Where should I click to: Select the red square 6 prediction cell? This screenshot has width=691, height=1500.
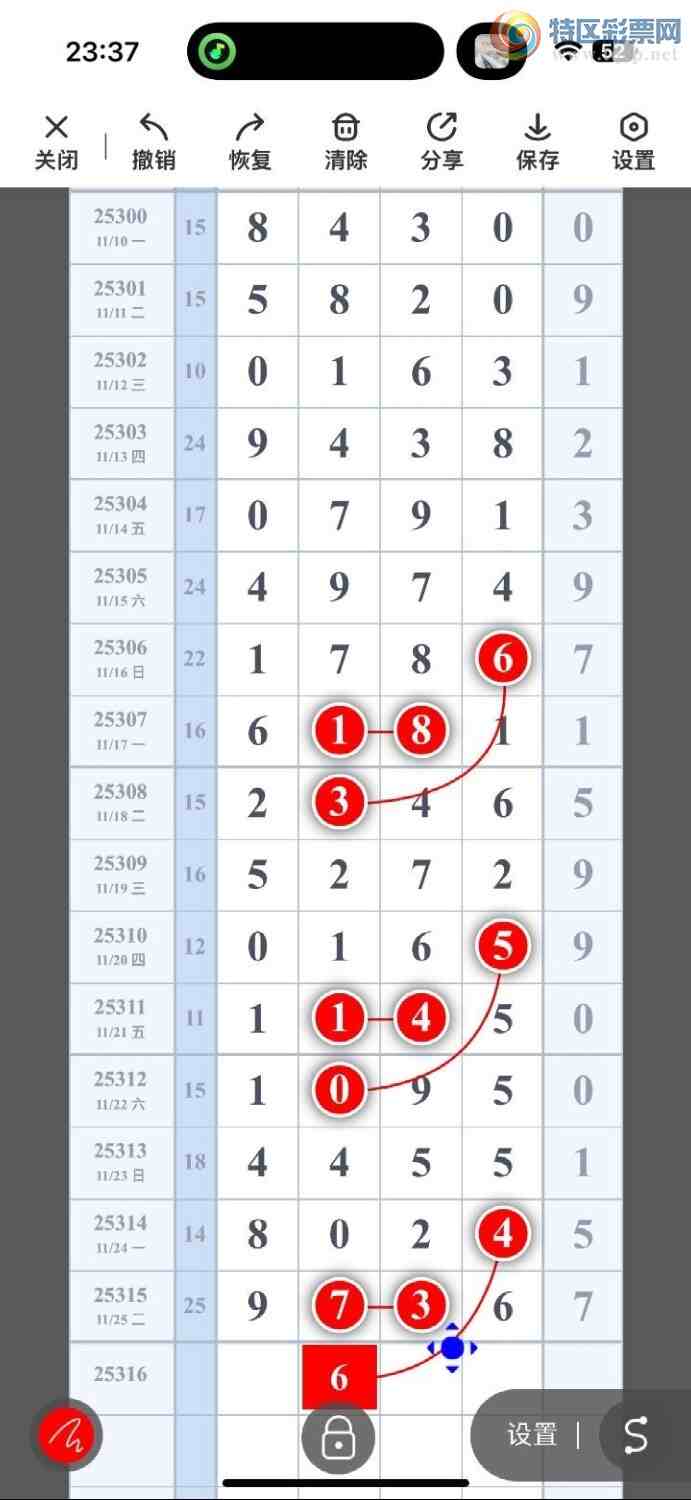tap(339, 1377)
